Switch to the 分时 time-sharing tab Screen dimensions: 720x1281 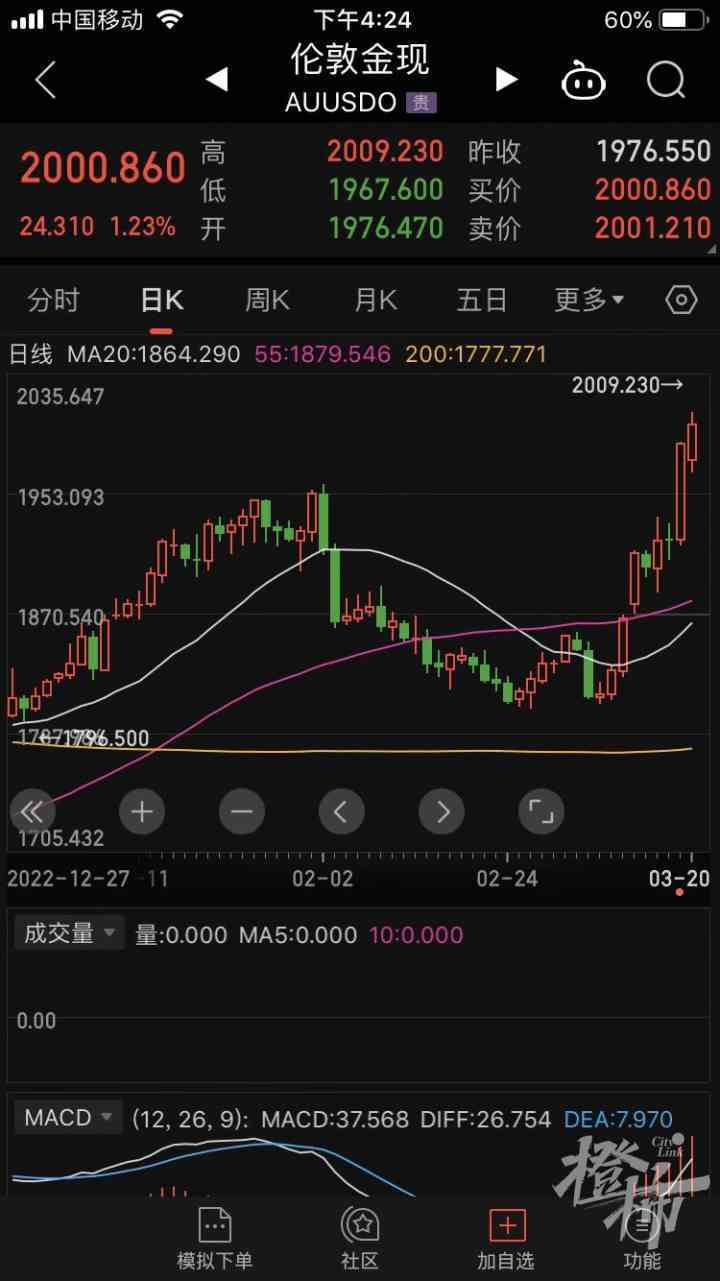[54, 299]
